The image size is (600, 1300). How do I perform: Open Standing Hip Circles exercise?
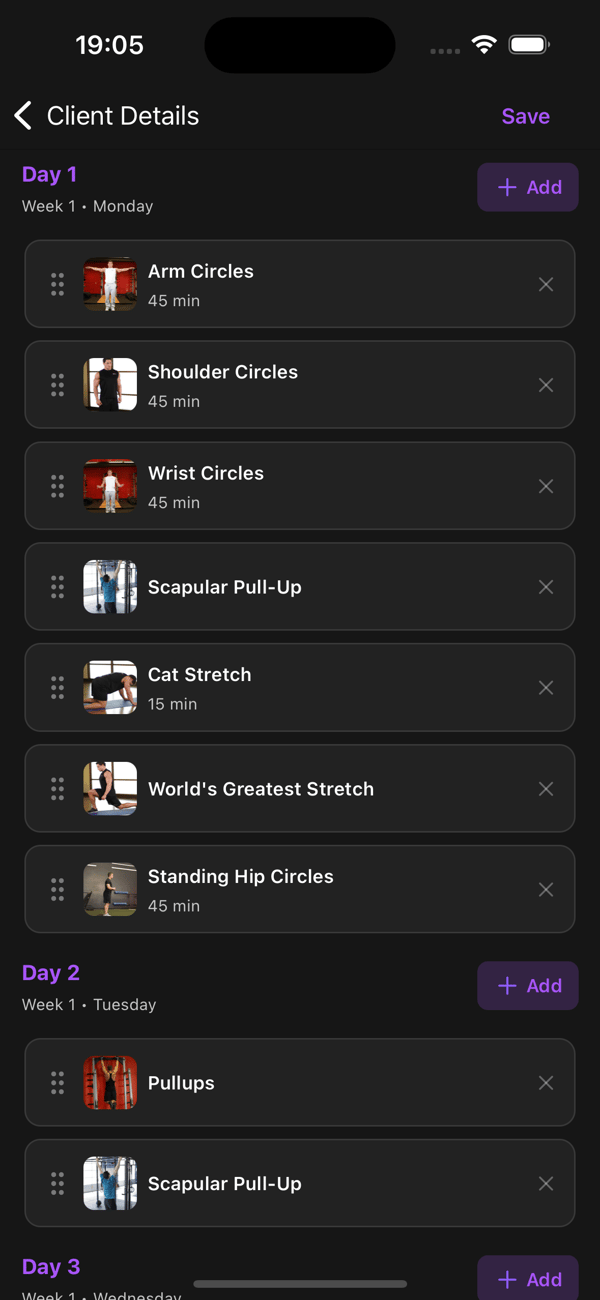point(300,890)
